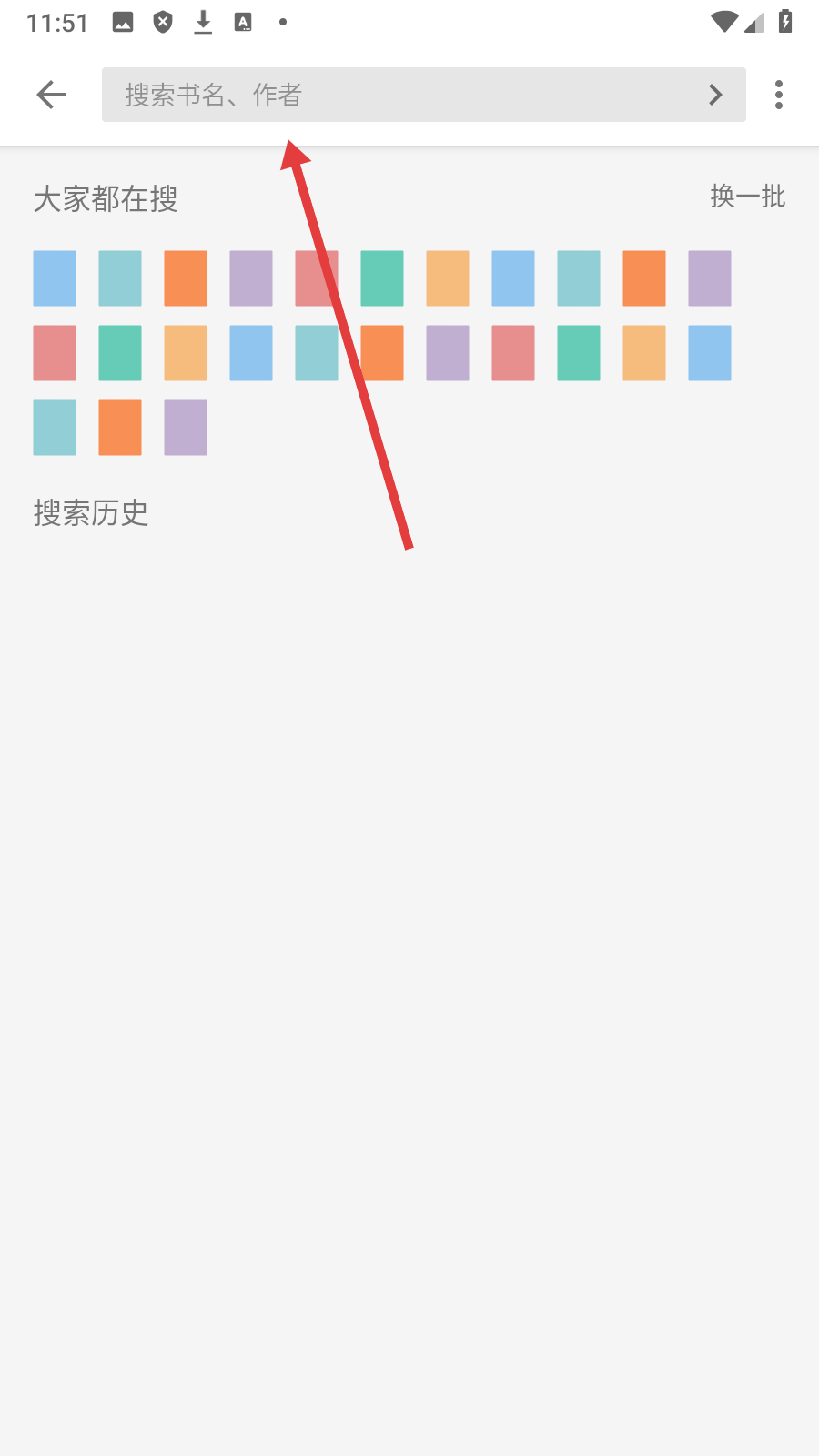Go back using the arrow icon

[51, 95]
